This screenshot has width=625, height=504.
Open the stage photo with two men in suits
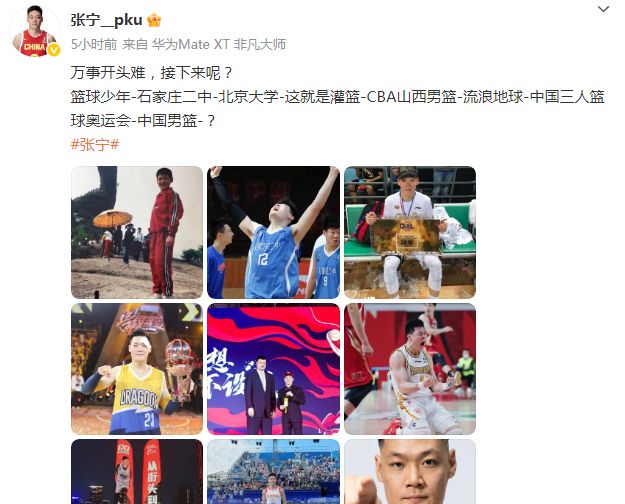[273, 369]
